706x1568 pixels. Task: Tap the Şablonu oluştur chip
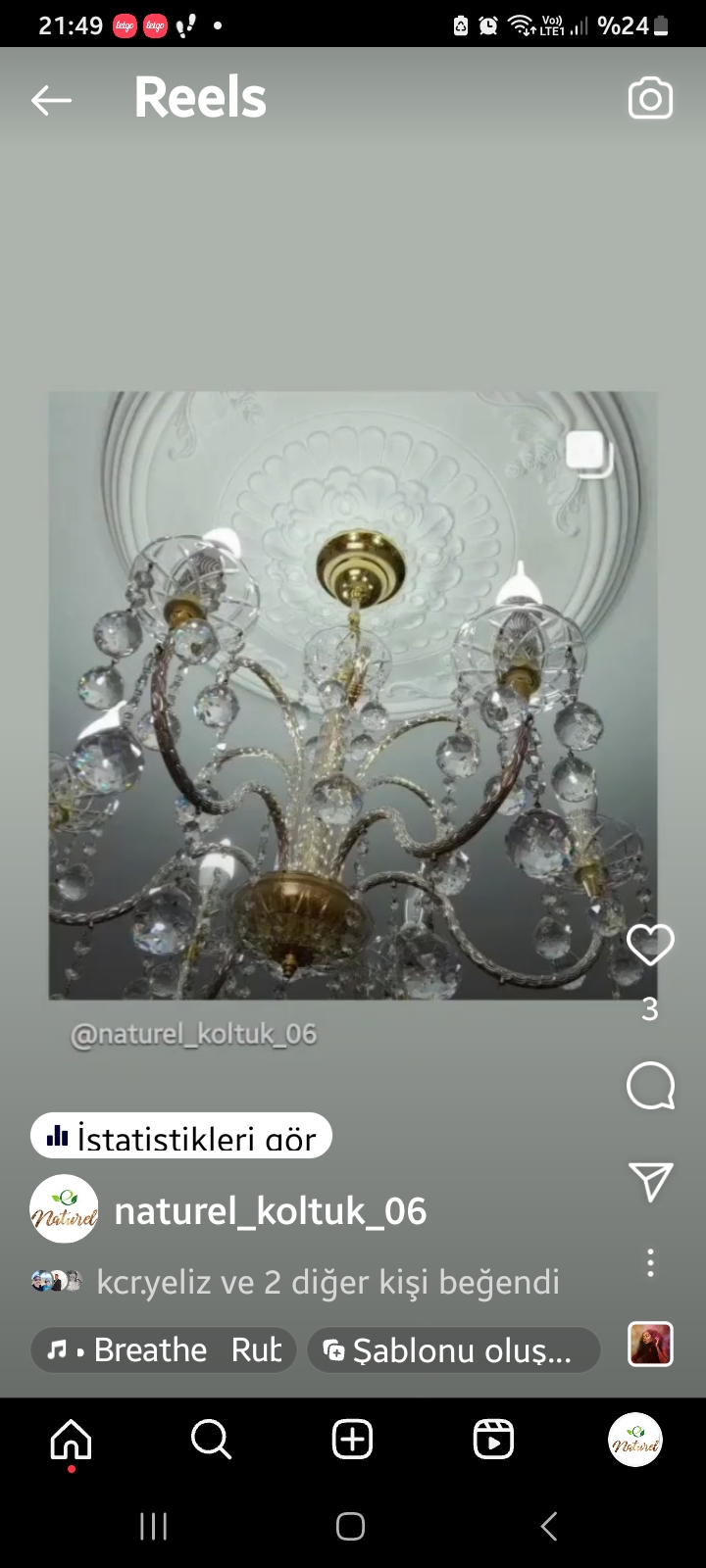click(x=453, y=1350)
